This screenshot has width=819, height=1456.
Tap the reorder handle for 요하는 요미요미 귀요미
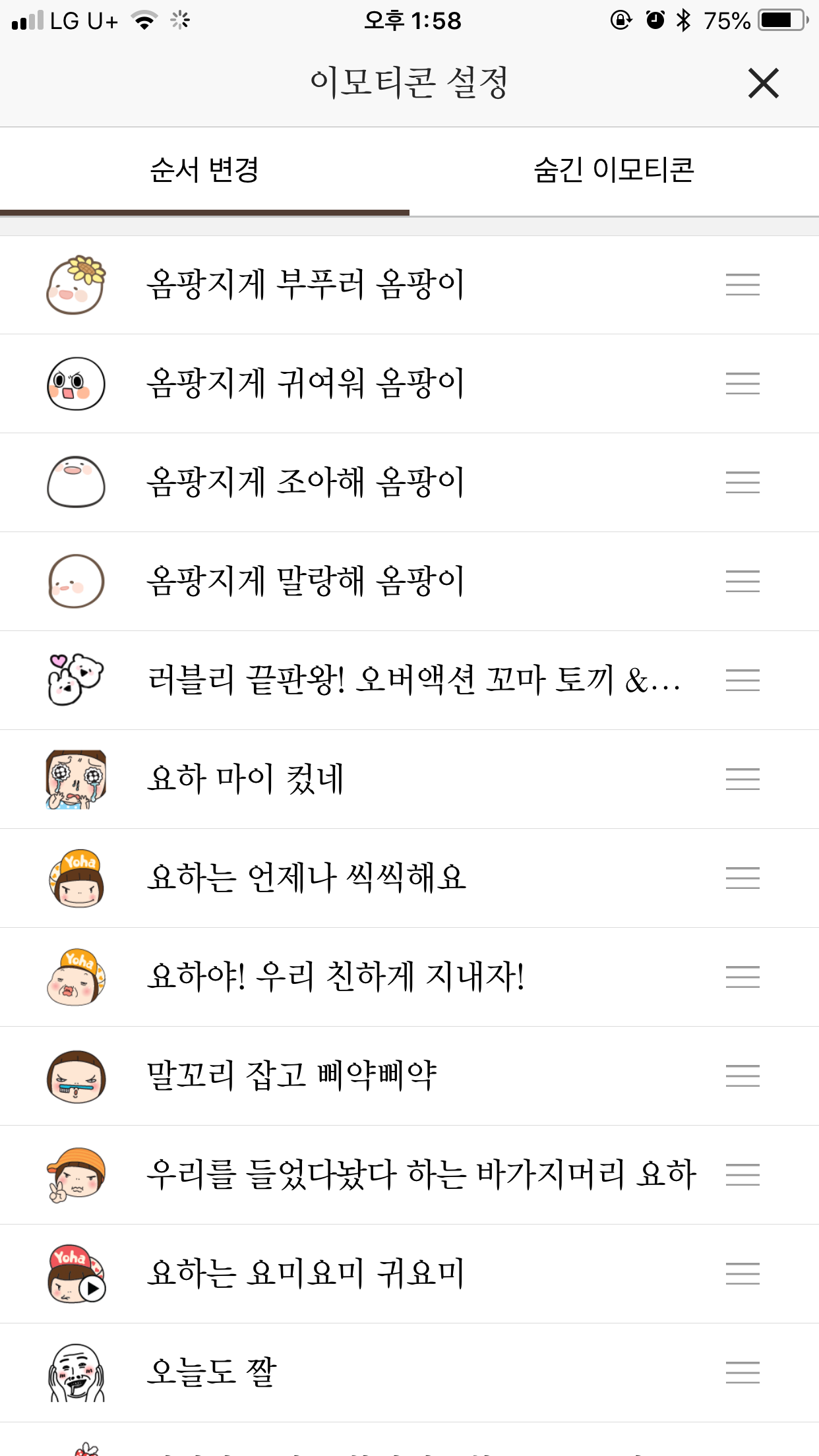point(743,1274)
